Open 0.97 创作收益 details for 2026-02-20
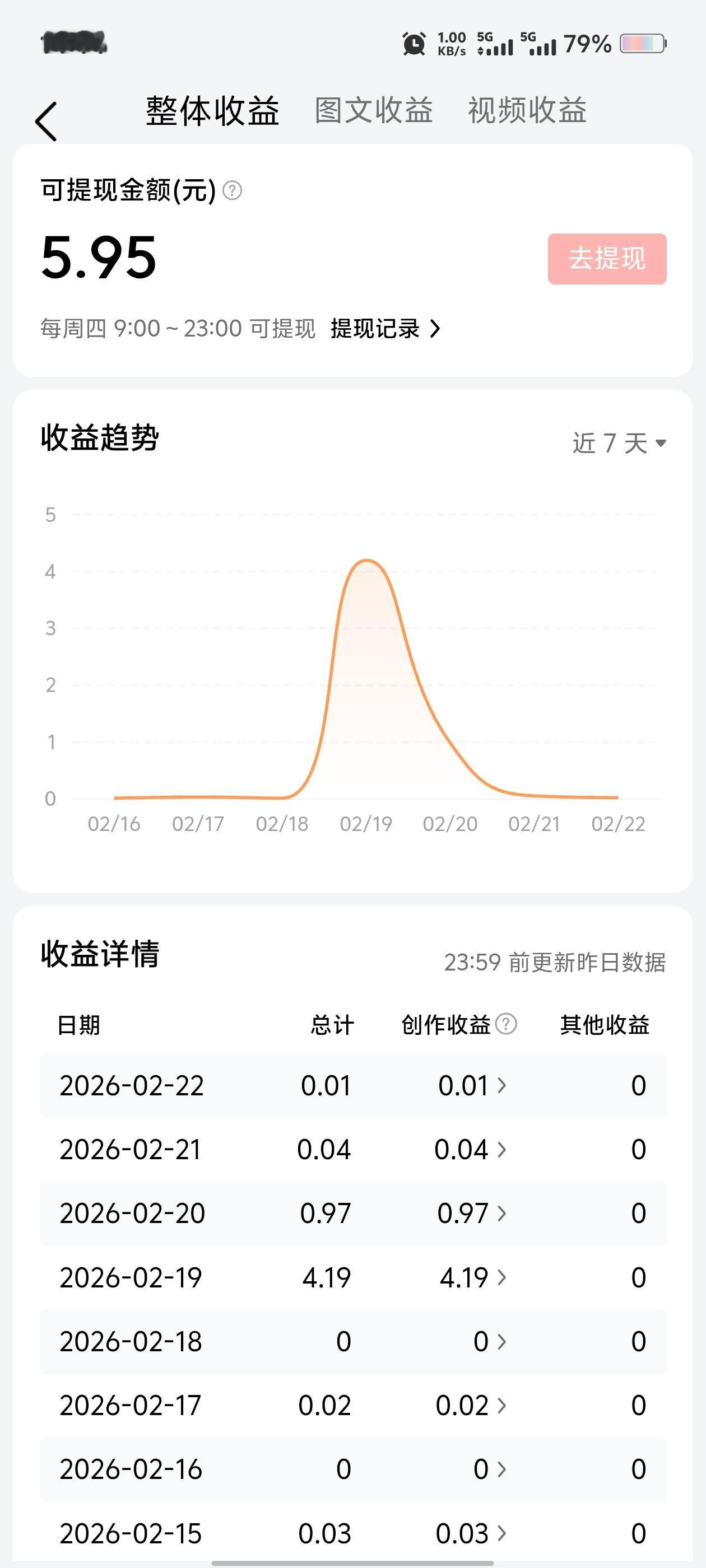Image resolution: width=706 pixels, height=1568 pixels. pos(471,1213)
